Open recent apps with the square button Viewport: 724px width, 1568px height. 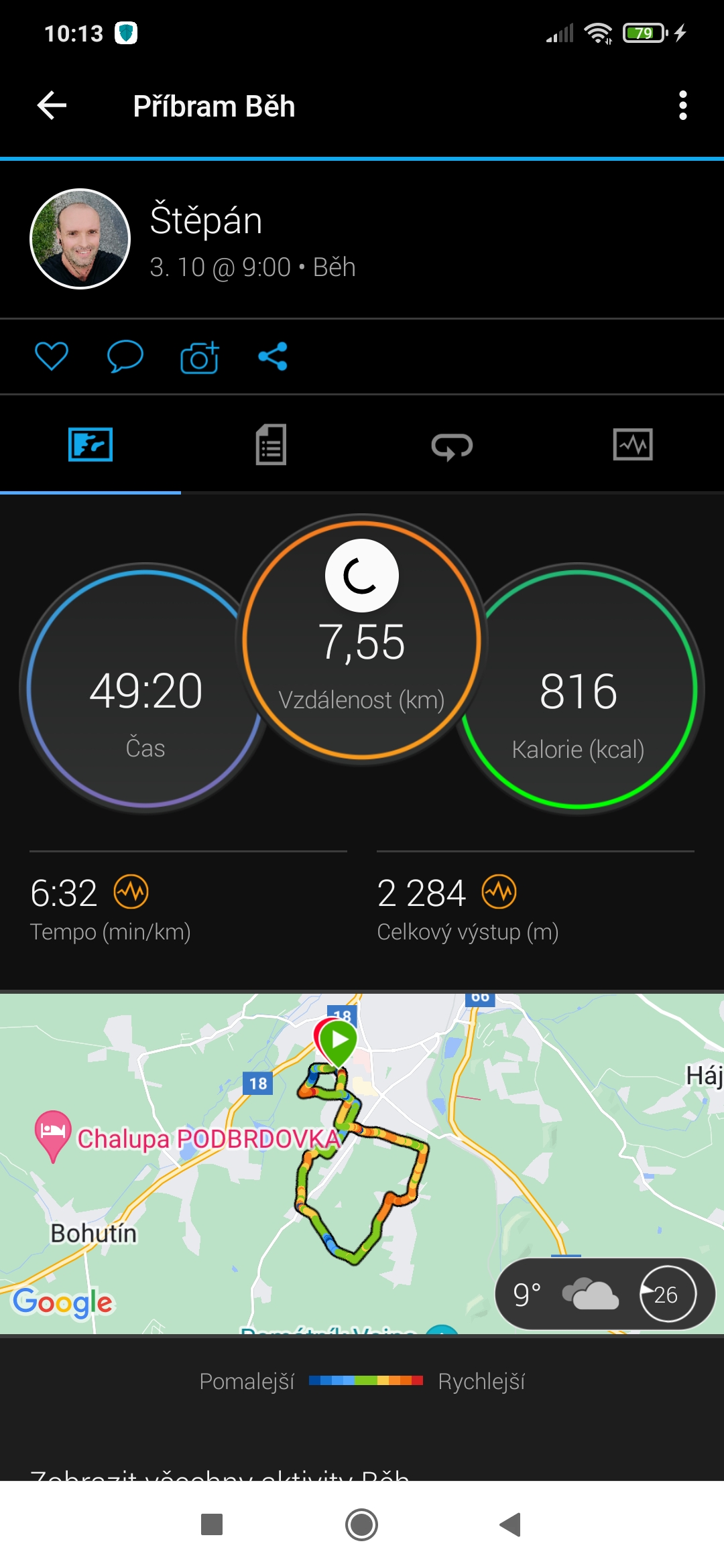[212, 1524]
